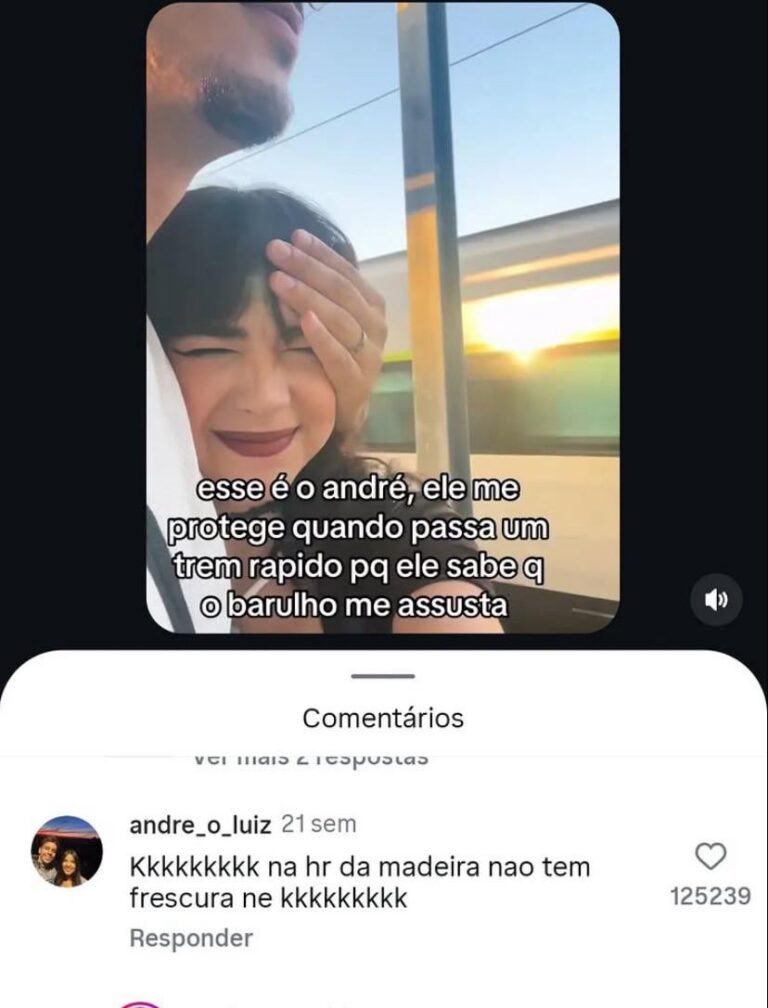Toggle the reel's sound speaker icon

tap(716, 599)
